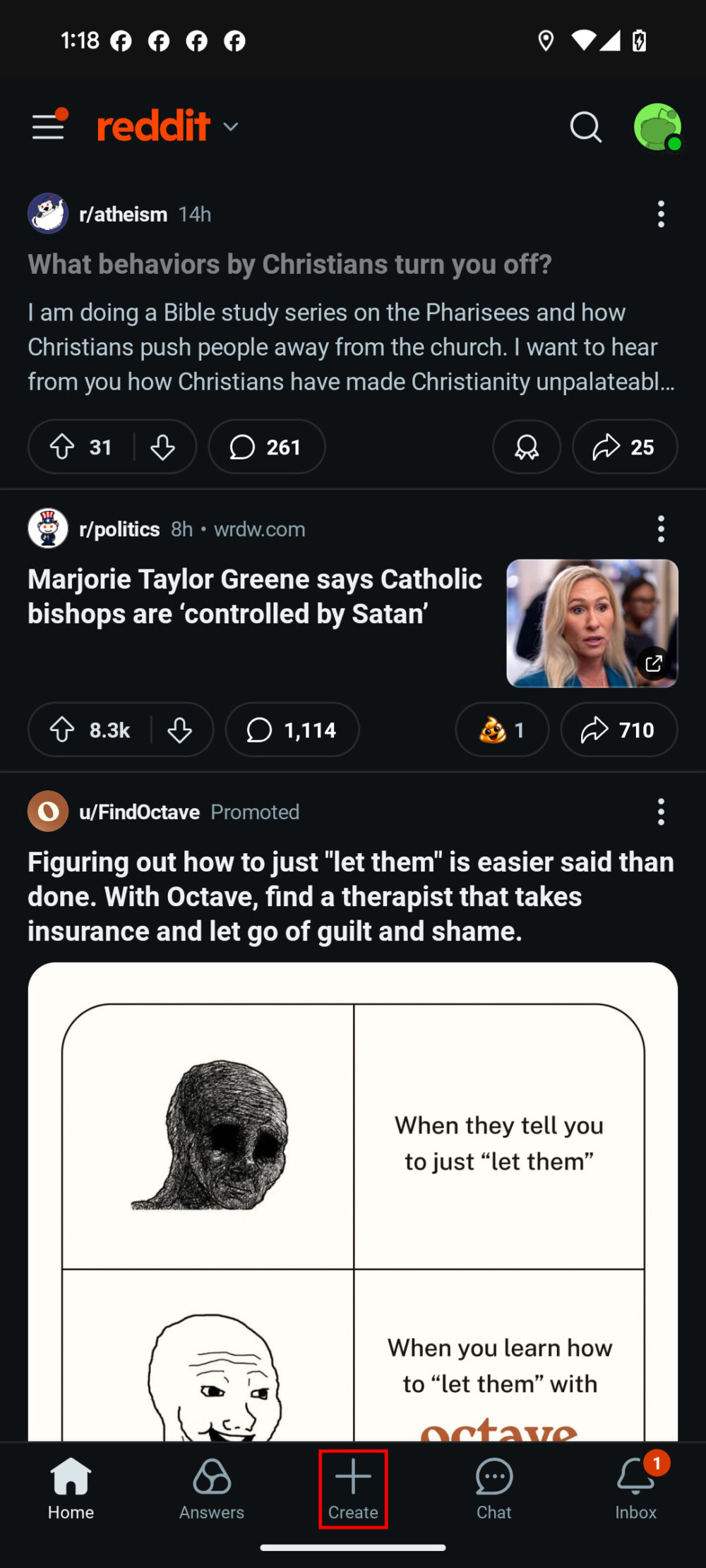Upvote the r/atheism post
This screenshot has width=706, height=1568.
(64, 447)
